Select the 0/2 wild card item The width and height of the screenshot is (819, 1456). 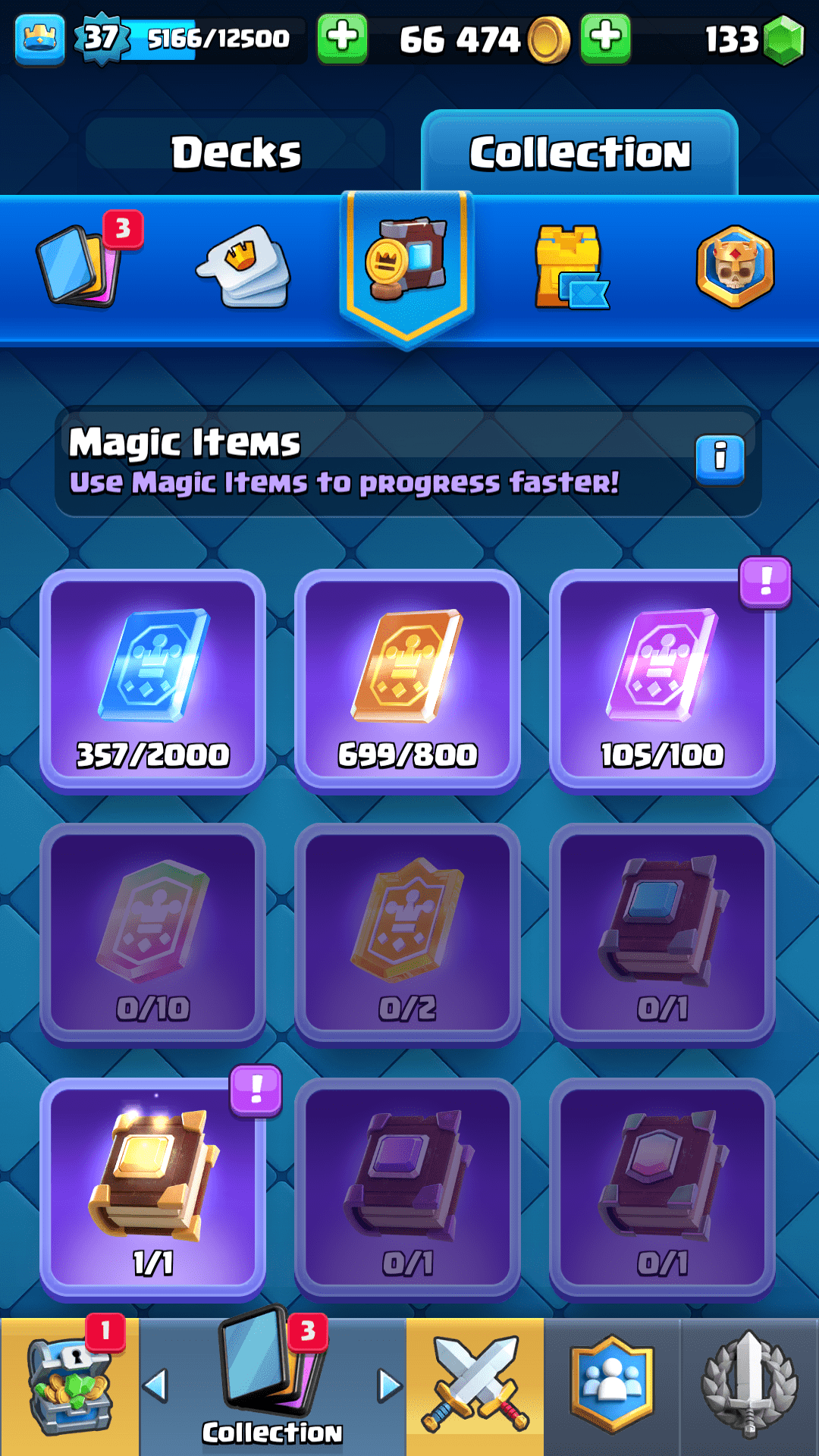pos(407,934)
